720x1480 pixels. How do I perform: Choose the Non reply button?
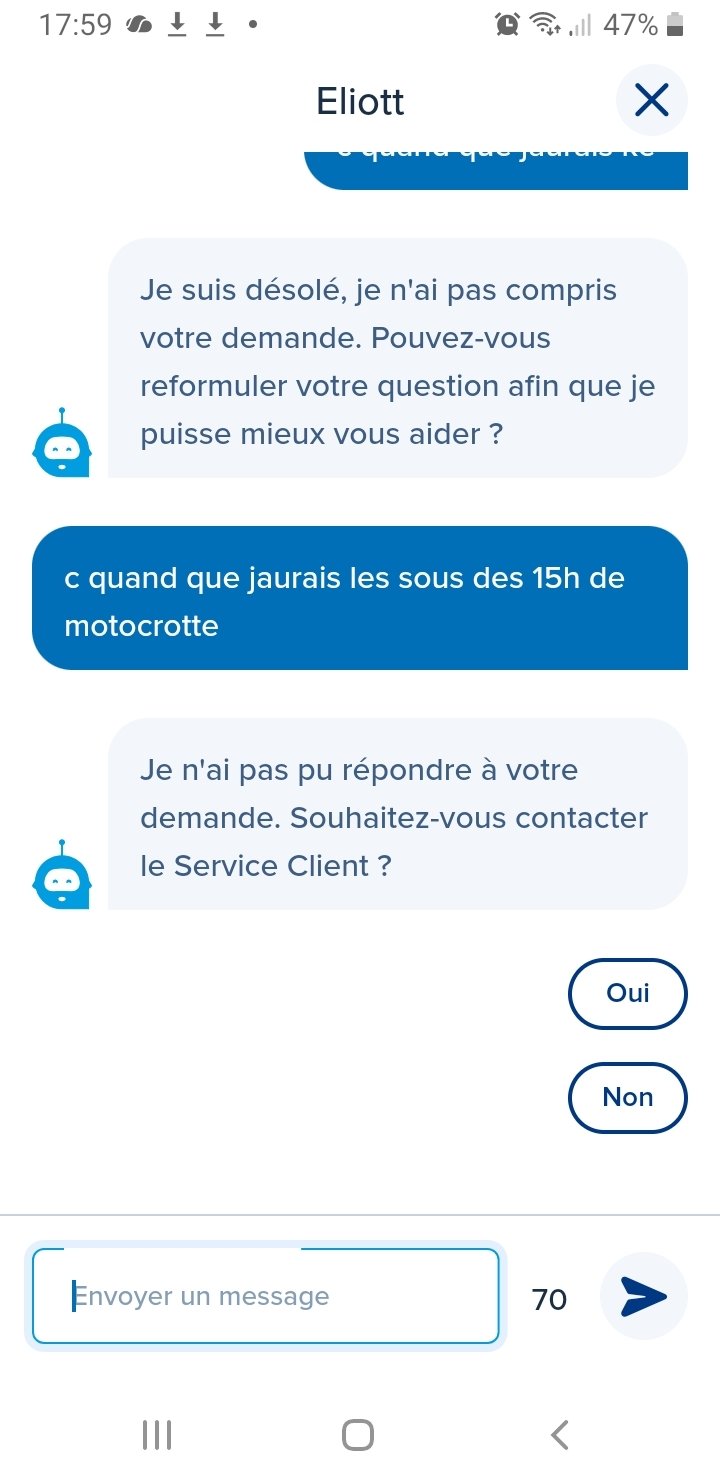pyautogui.click(x=628, y=1097)
